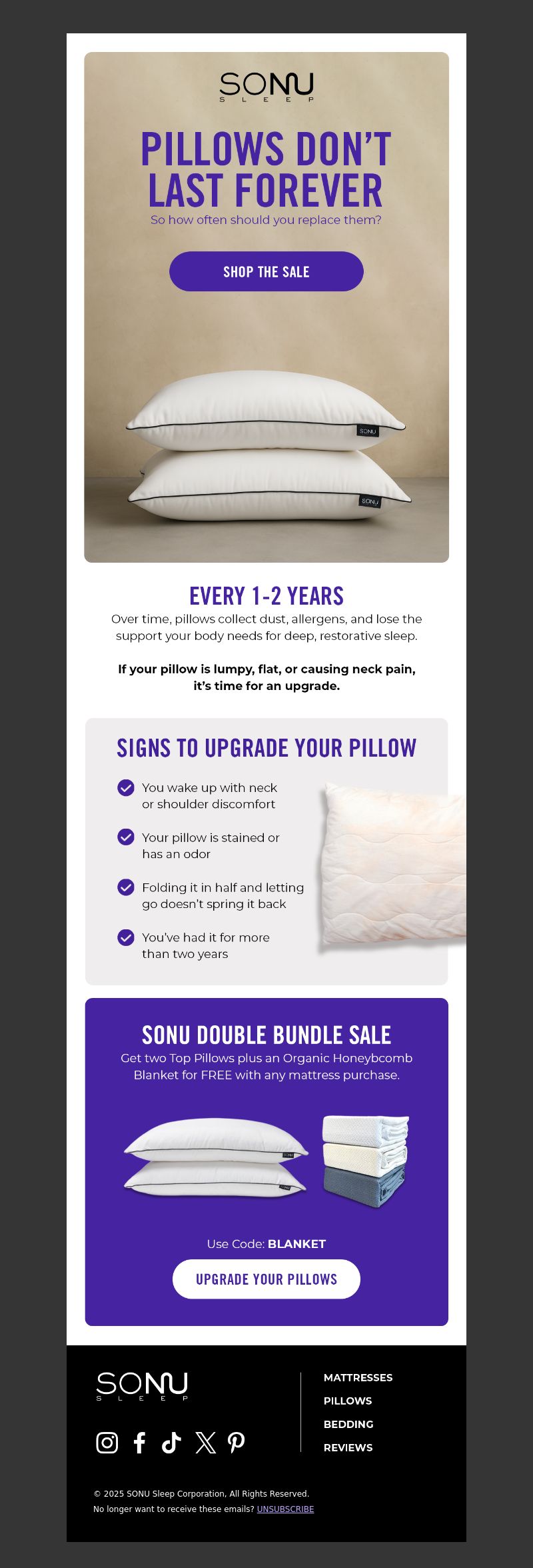Open the Reviews link

pos(348,1447)
